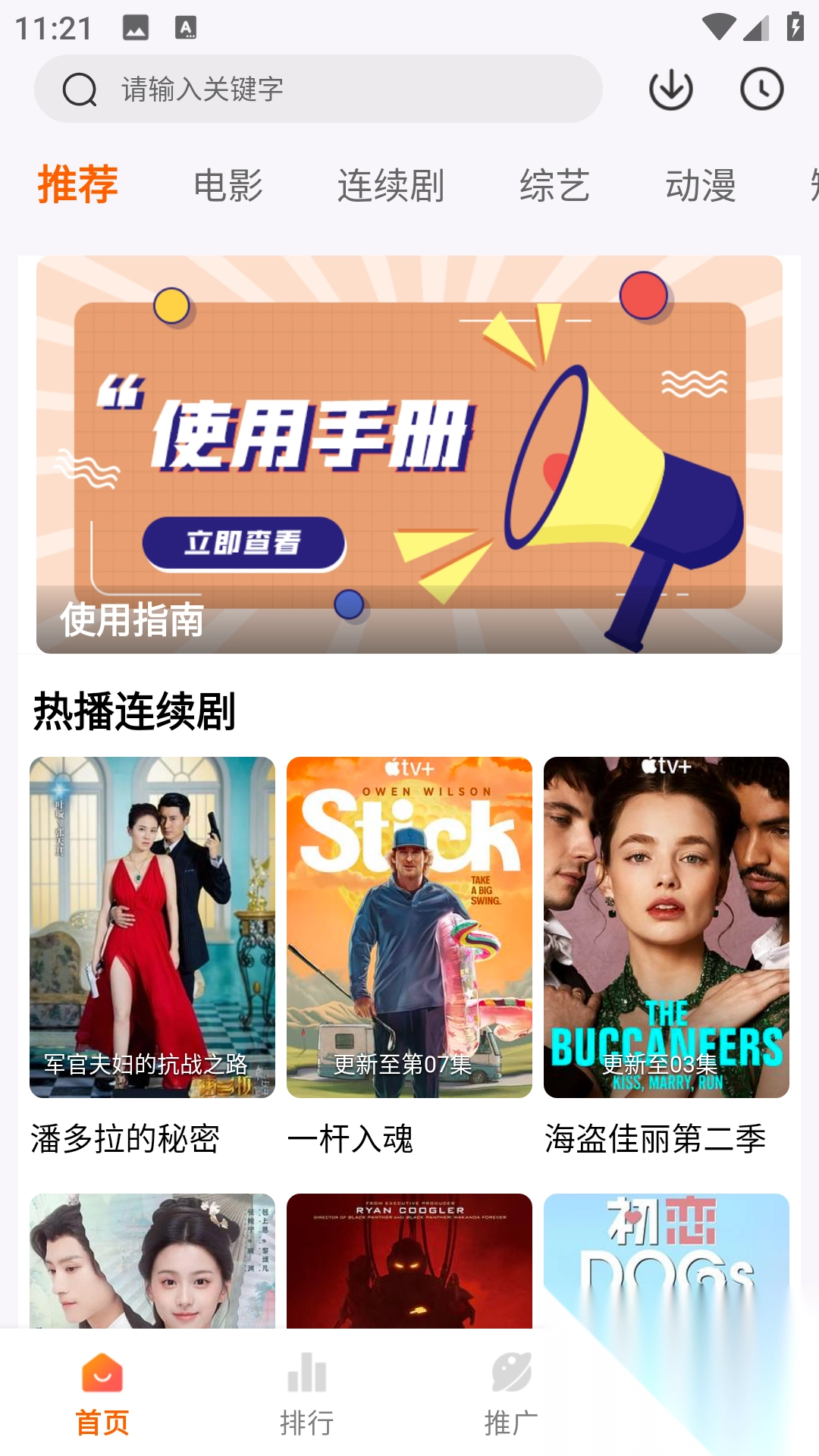Viewport: 819px width, 1456px height.
Task: Open the show 一杆入魂
Action: pyautogui.click(x=409, y=927)
